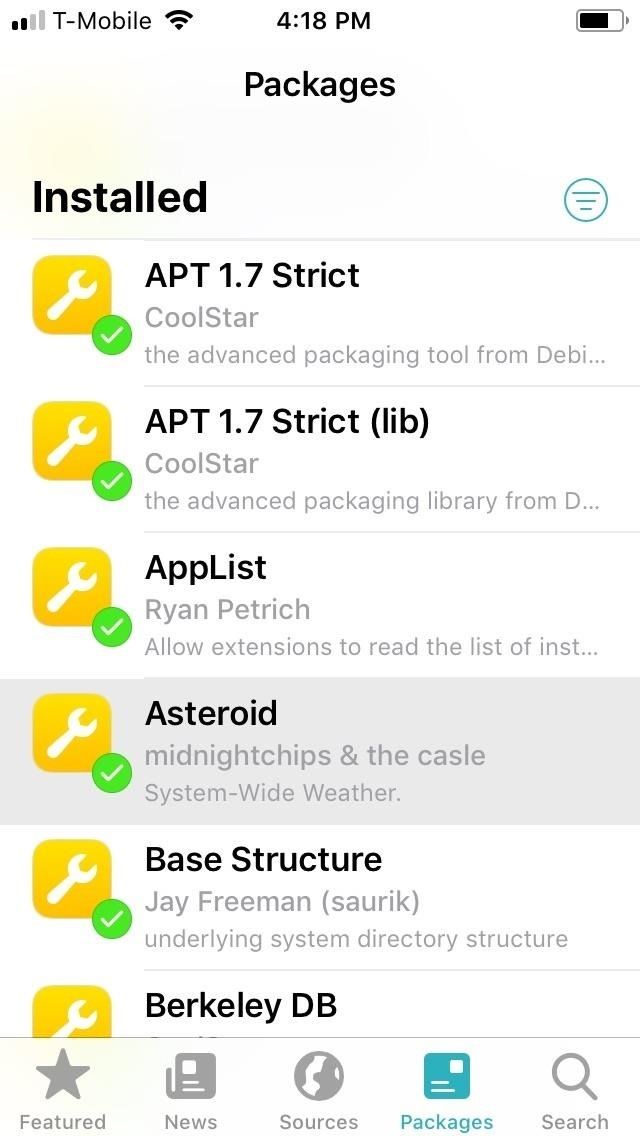Image resolution: width=640 pixels, height=1136 pixels.
Task: Switch to the Search tab
Action: coord(575,1092)
